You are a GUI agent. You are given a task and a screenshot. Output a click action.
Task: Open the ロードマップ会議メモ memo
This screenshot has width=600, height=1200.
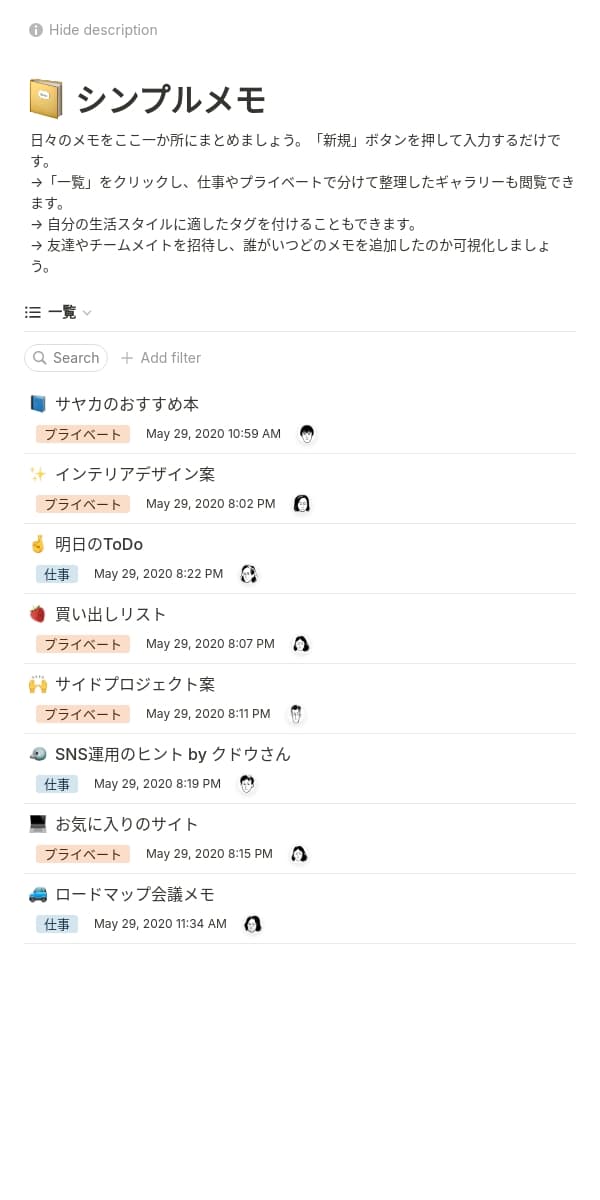(x=135, y=894)
